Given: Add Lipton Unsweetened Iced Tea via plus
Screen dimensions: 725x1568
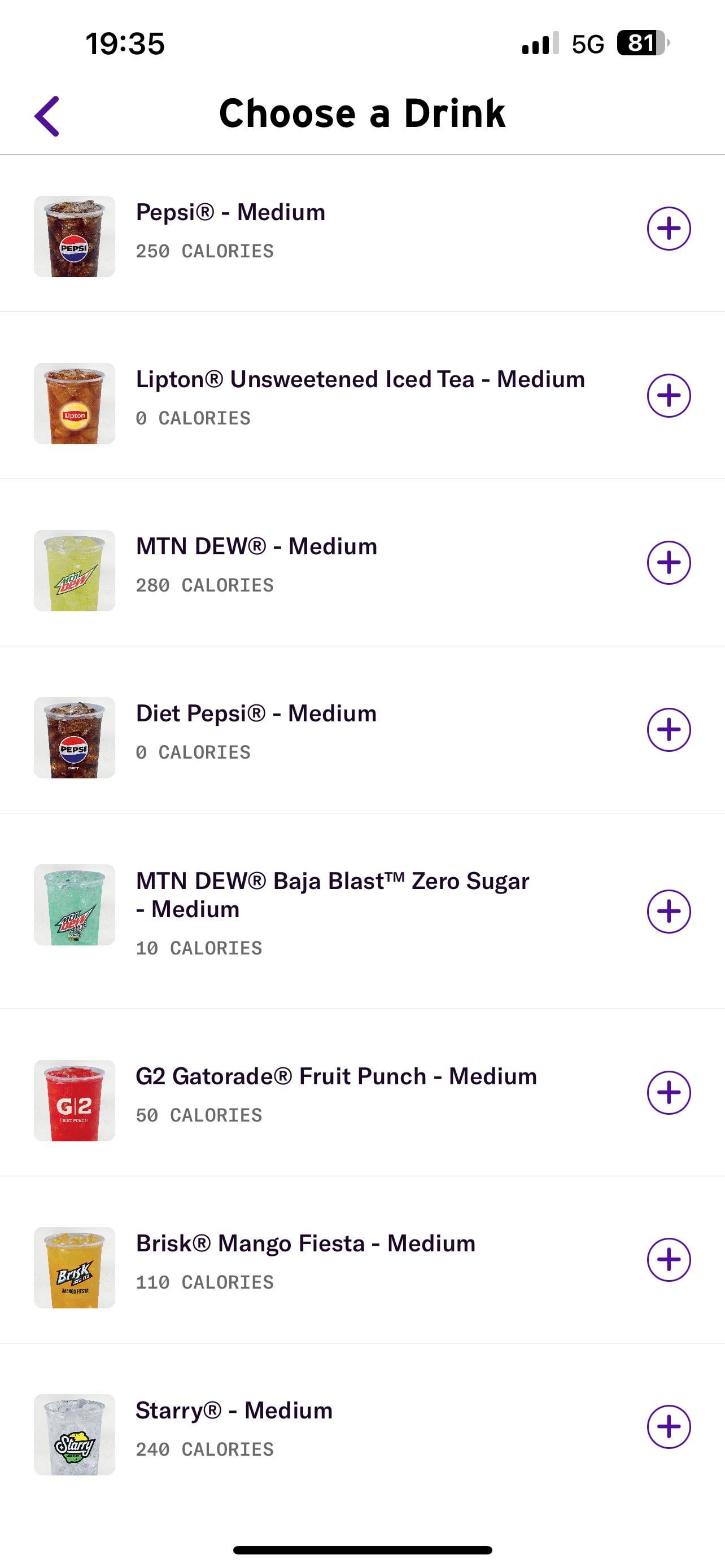Looking at the screenshot, I should point(669,396).
